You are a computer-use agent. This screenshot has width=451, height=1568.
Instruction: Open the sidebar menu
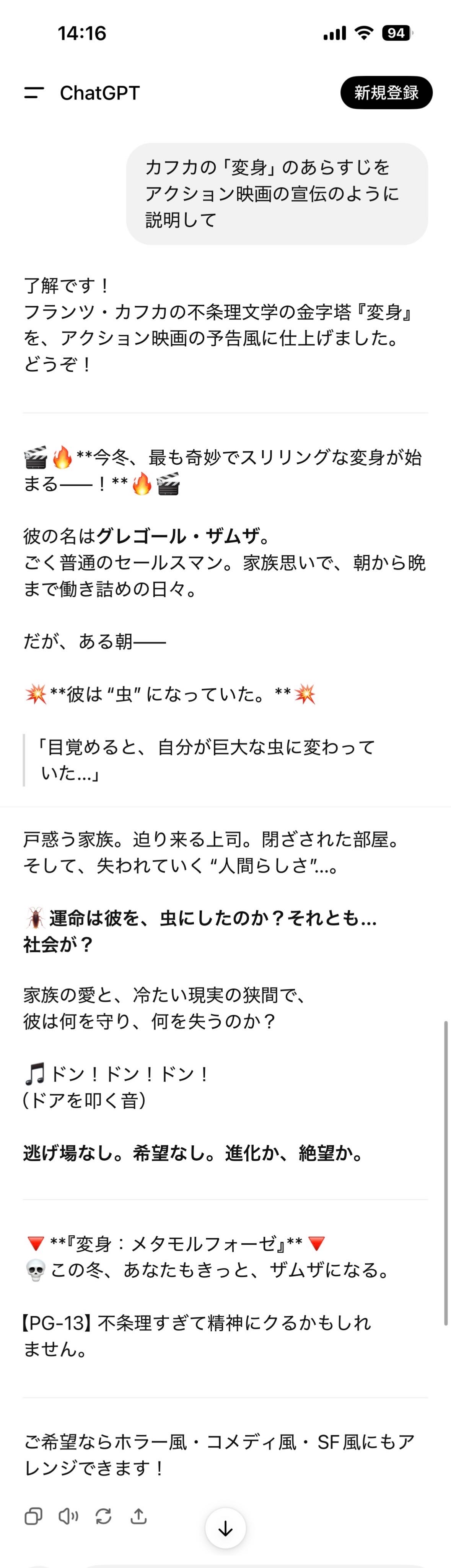[34, 93]
